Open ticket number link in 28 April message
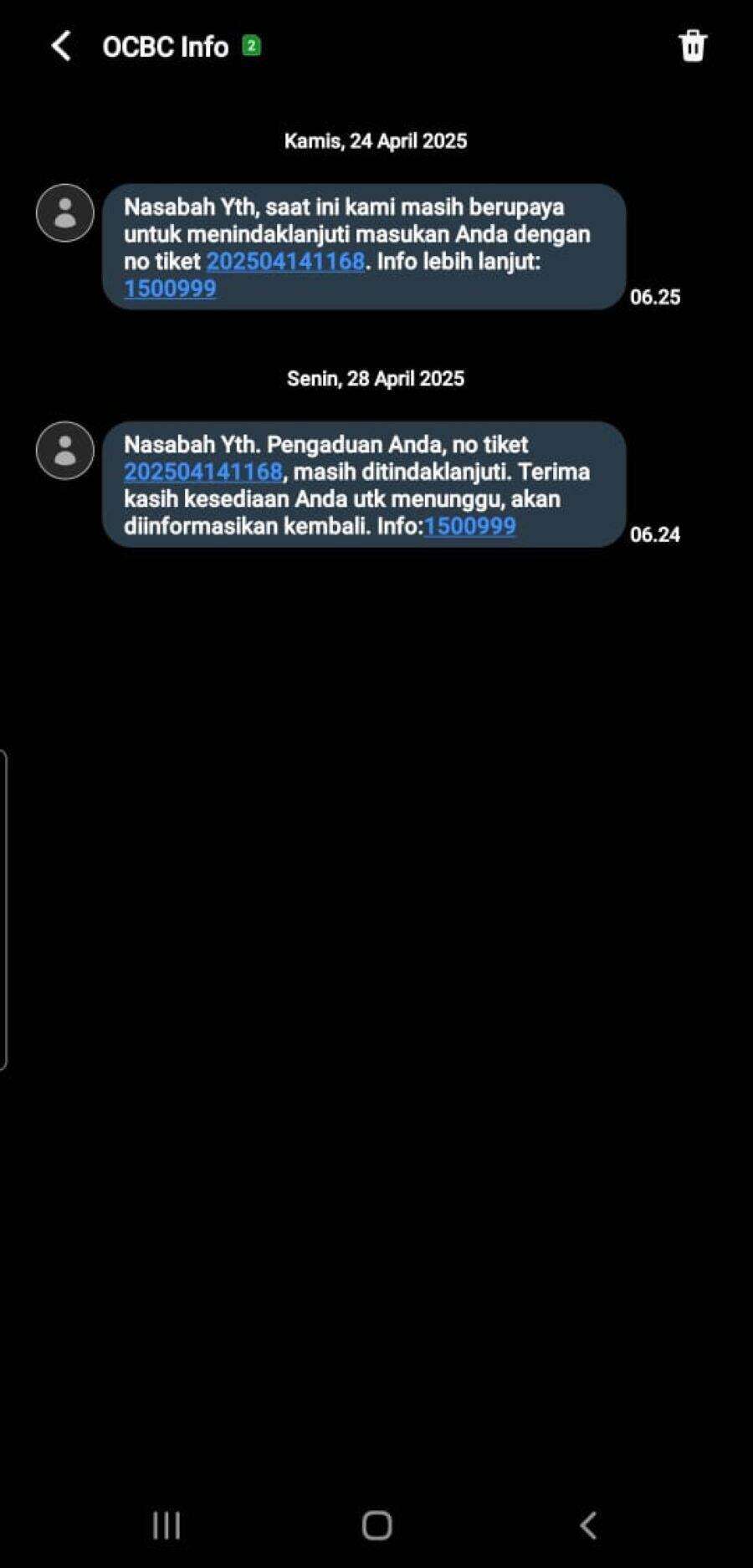Viewport: 753px width, 1568px height. [x=203, y=472]
